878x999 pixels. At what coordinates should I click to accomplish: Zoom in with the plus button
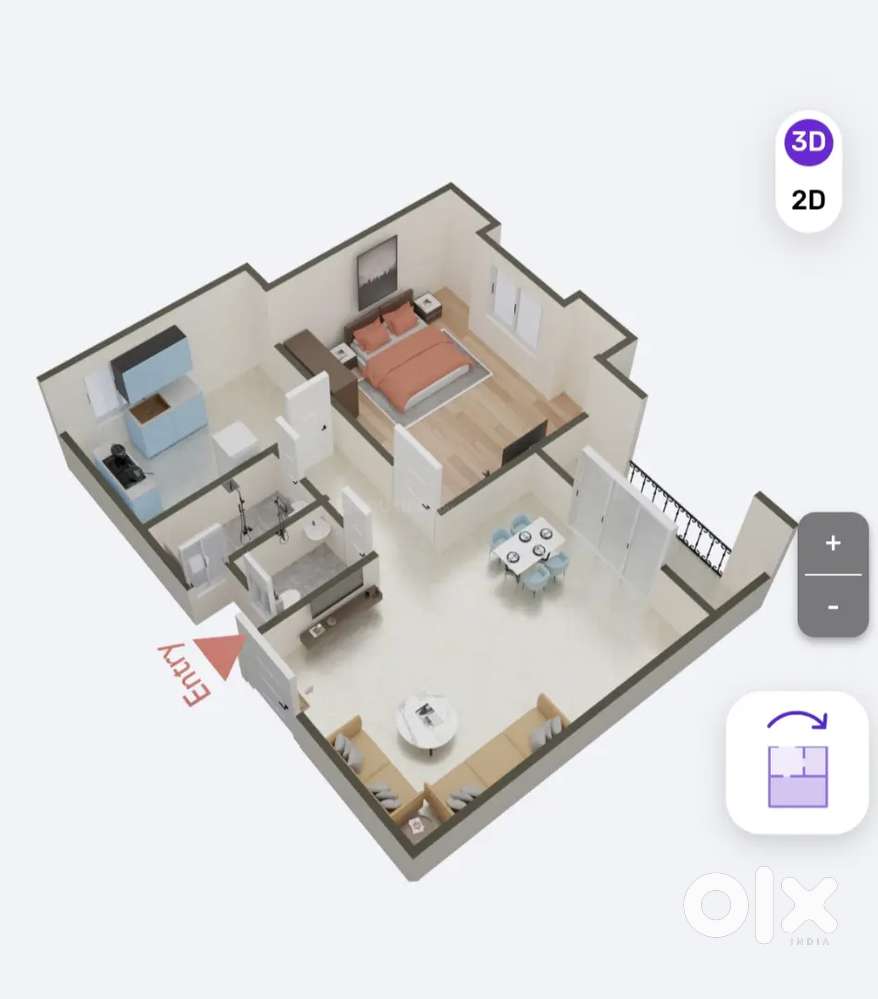833,543
